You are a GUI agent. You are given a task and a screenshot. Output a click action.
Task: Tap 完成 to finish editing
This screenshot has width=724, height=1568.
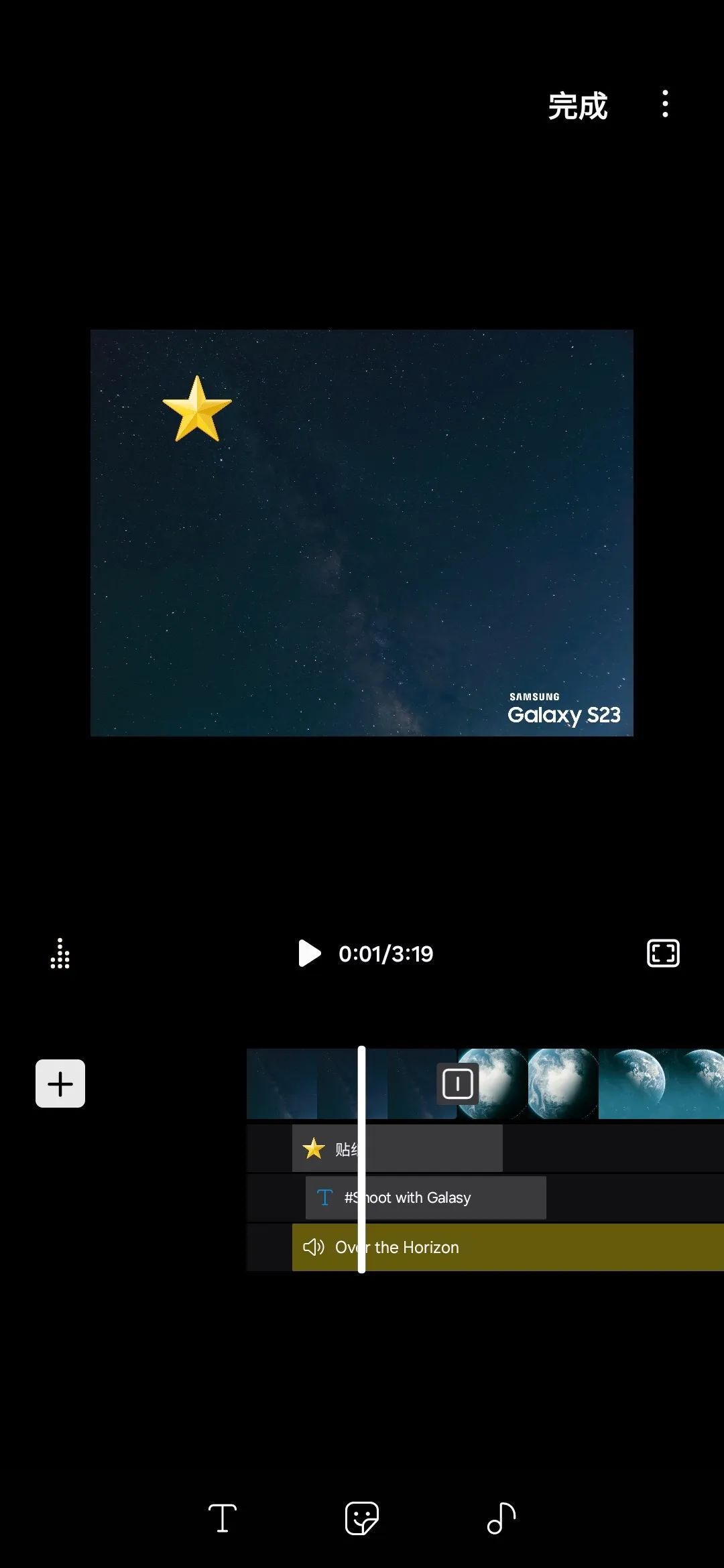[577, 106]
